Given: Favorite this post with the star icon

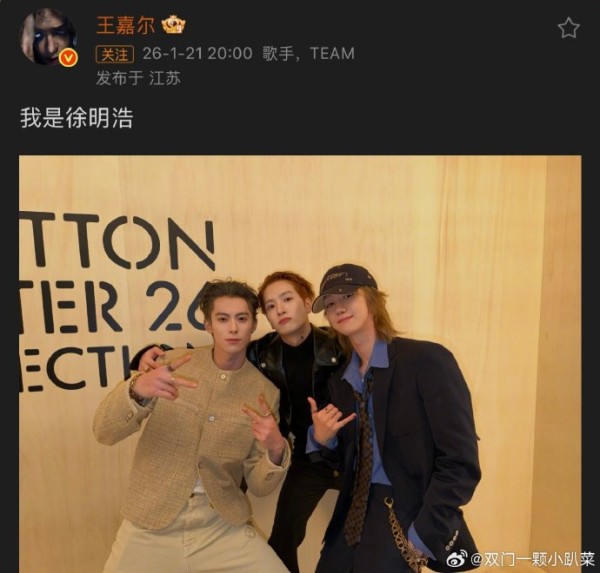Looking at the screenshot, I should [x=568, y=28].
